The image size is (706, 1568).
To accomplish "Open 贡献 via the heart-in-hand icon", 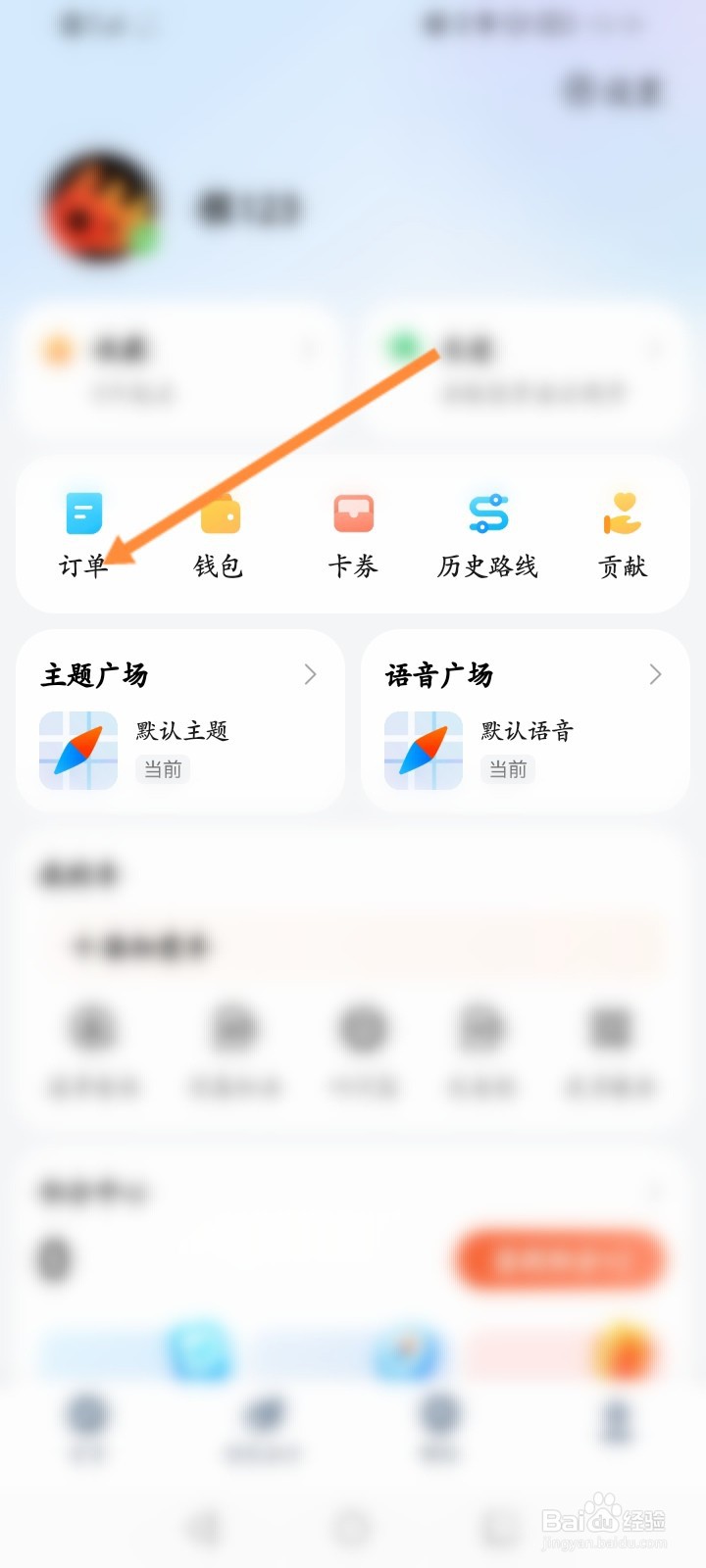I will coord(621,512).
